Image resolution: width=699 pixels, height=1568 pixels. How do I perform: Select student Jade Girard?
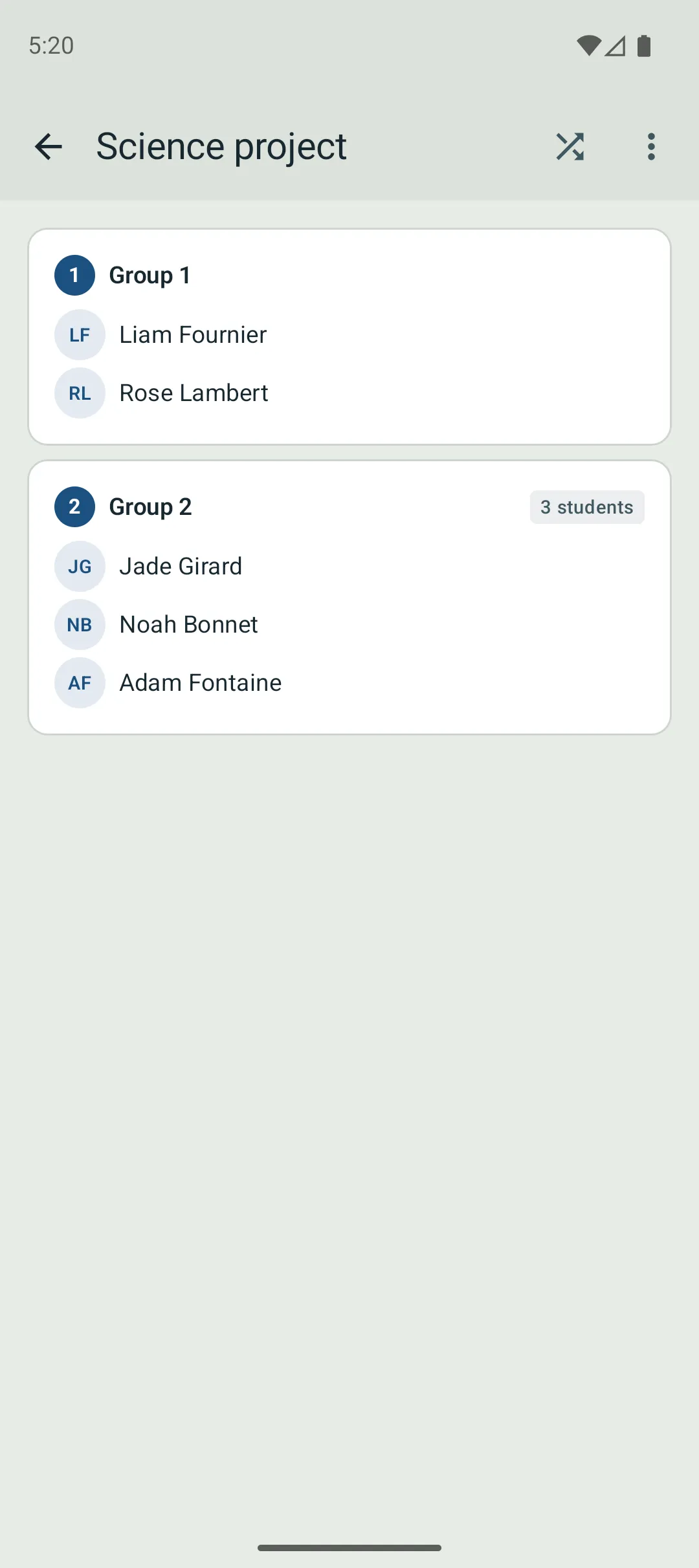point(181,566)
